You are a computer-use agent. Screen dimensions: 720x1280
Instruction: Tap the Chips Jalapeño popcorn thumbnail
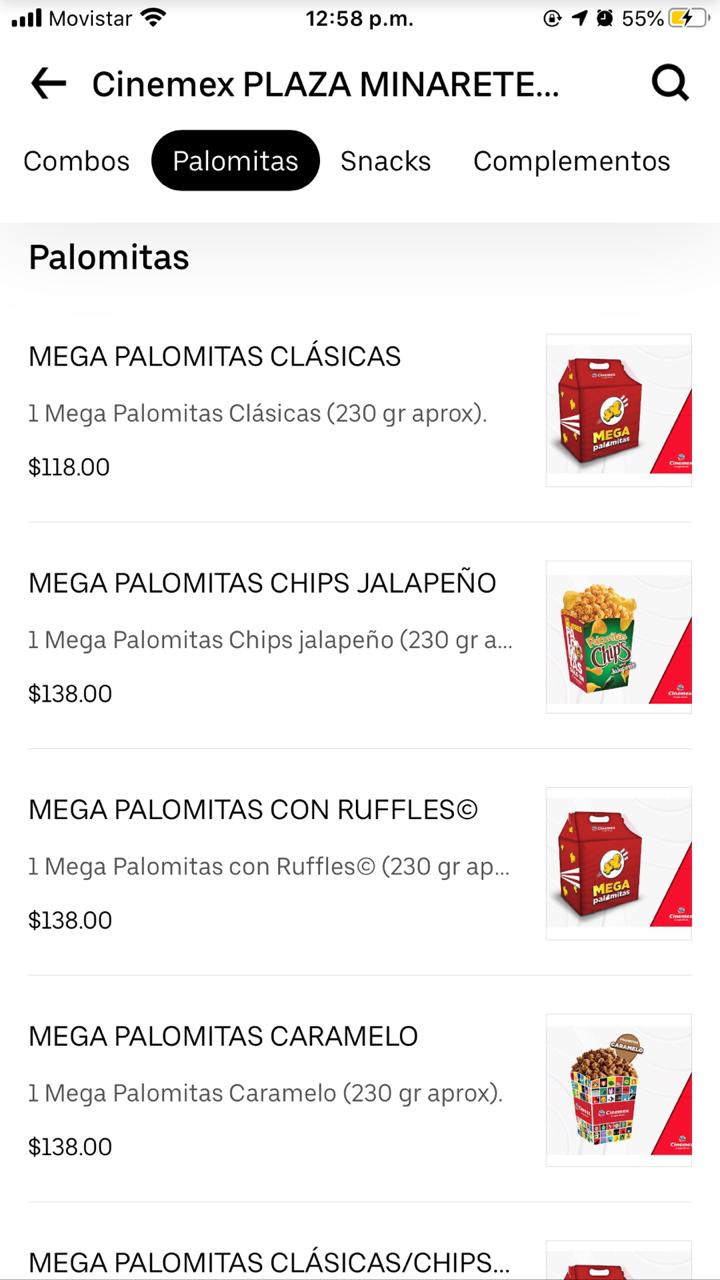pos(618,636)
